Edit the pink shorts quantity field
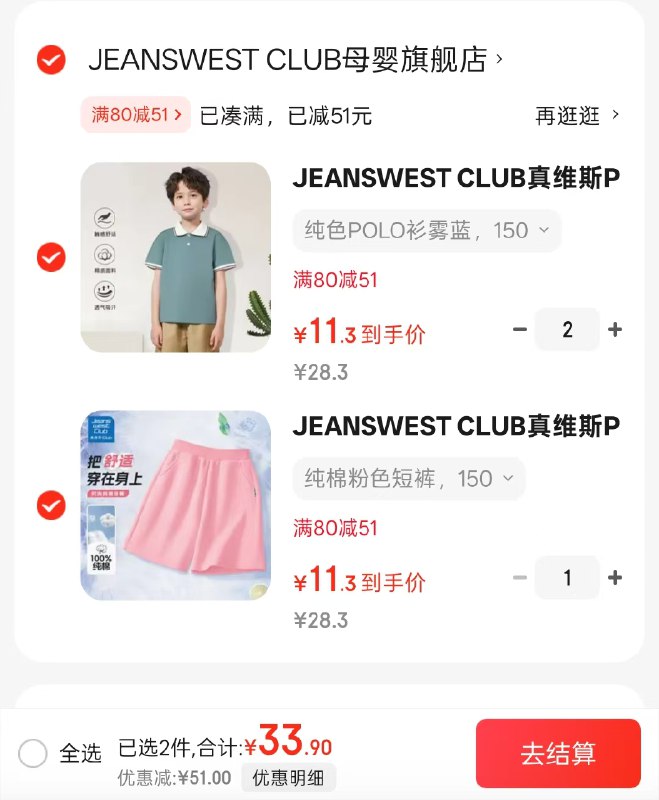Image resolution: width=659 pixels, height=800 pixels. 567,578
